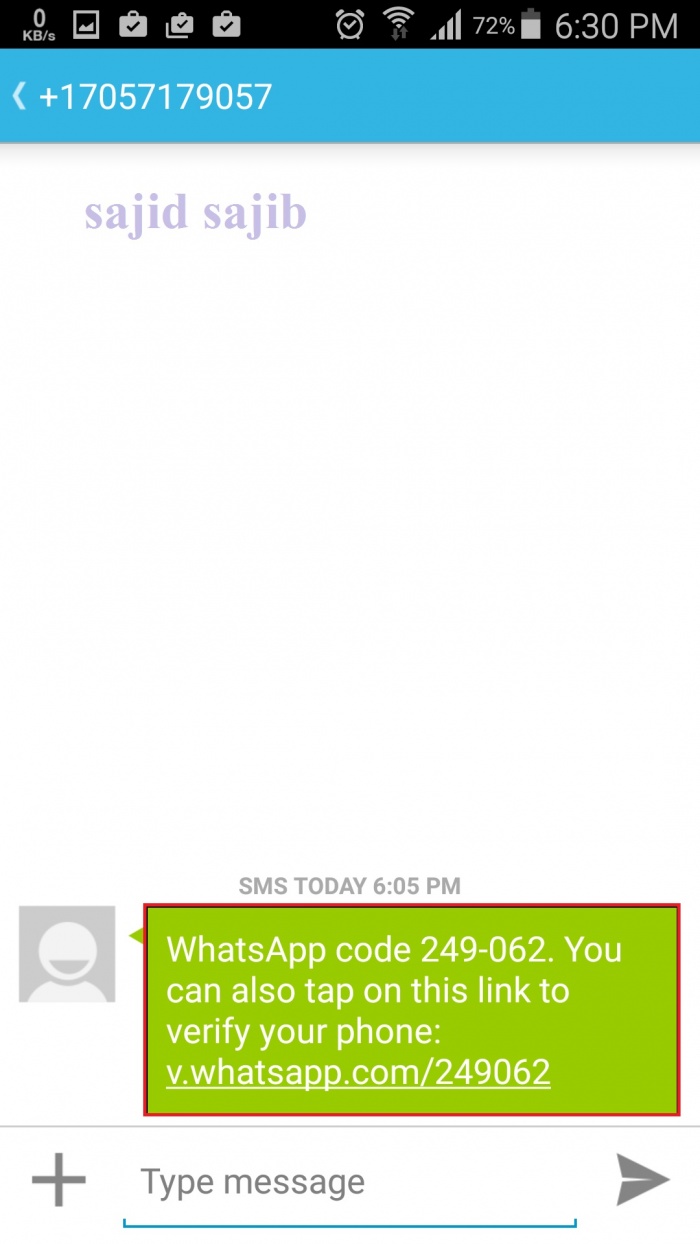This screenshot has width=700, height=1244.
Task: Go back from the +17057179057 conversation
Action: 20,97
